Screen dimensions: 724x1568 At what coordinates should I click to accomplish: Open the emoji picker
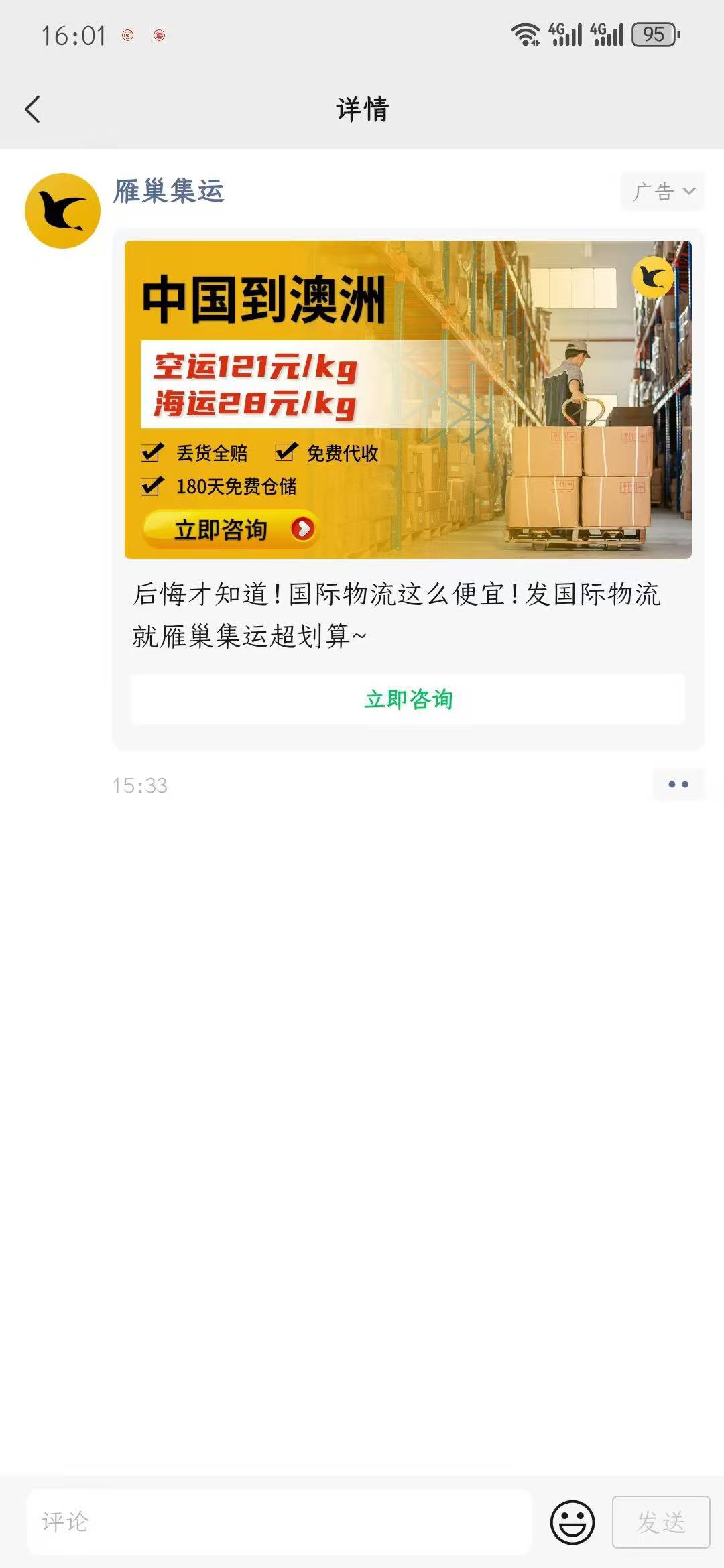[x=572, y=1522]
